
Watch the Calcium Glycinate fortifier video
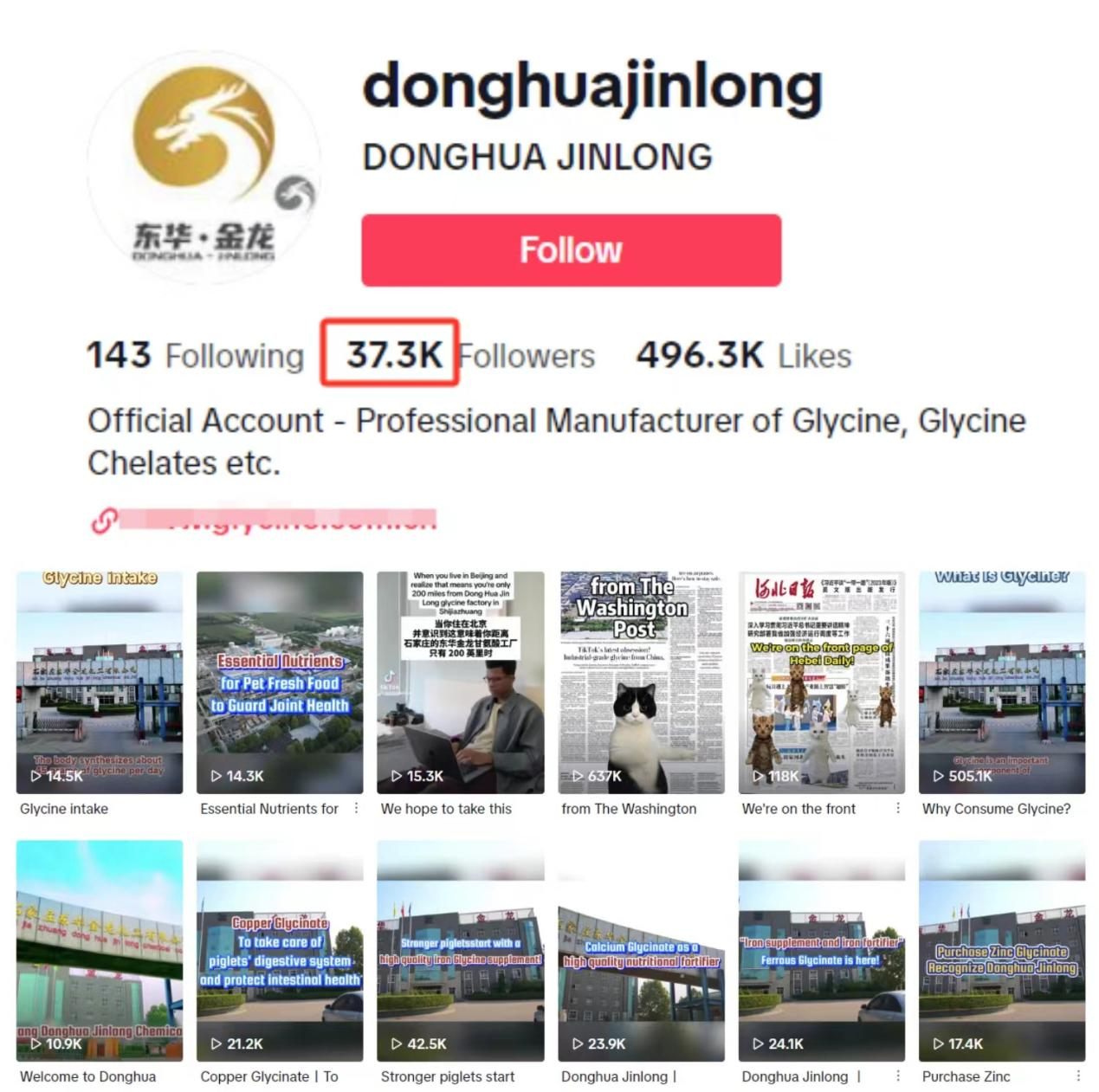coord(641,950)
